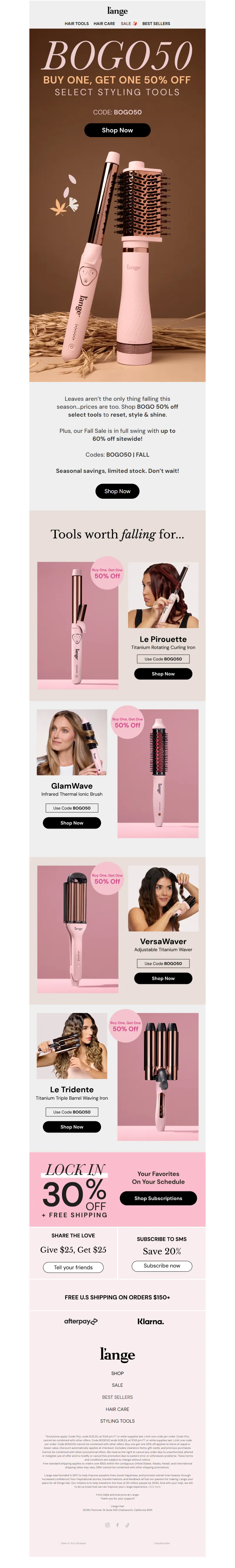The width and height of the screenshot is (235, 1568).
Task: Open STYLING TOOLS in the footer
Action: (117, 1421)
